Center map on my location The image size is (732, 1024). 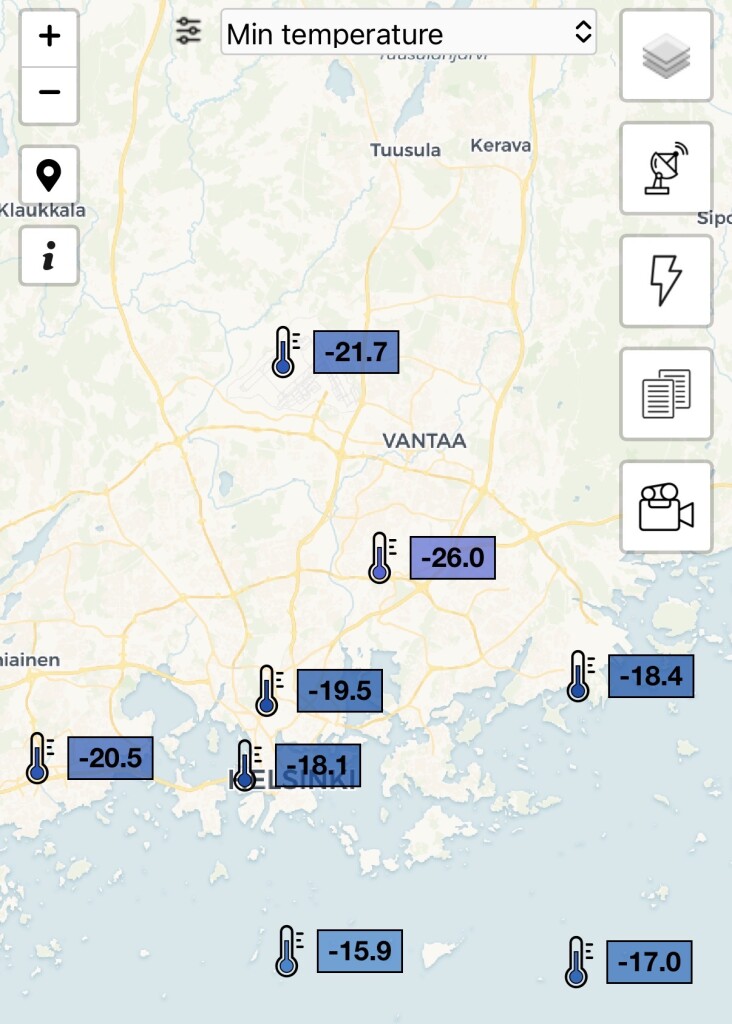[49, 175]
